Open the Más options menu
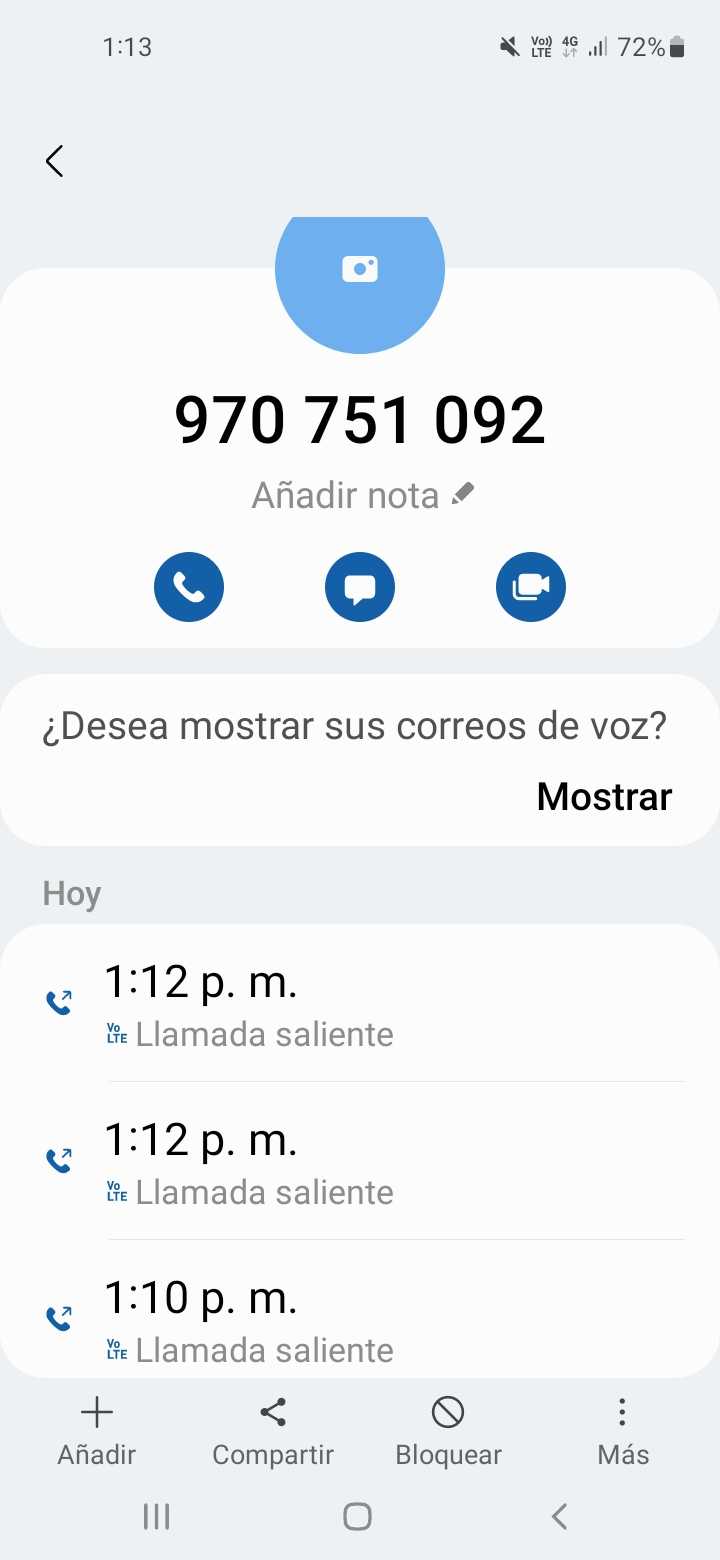This screenshot has width=720, height=1560. pos(623,1432)
